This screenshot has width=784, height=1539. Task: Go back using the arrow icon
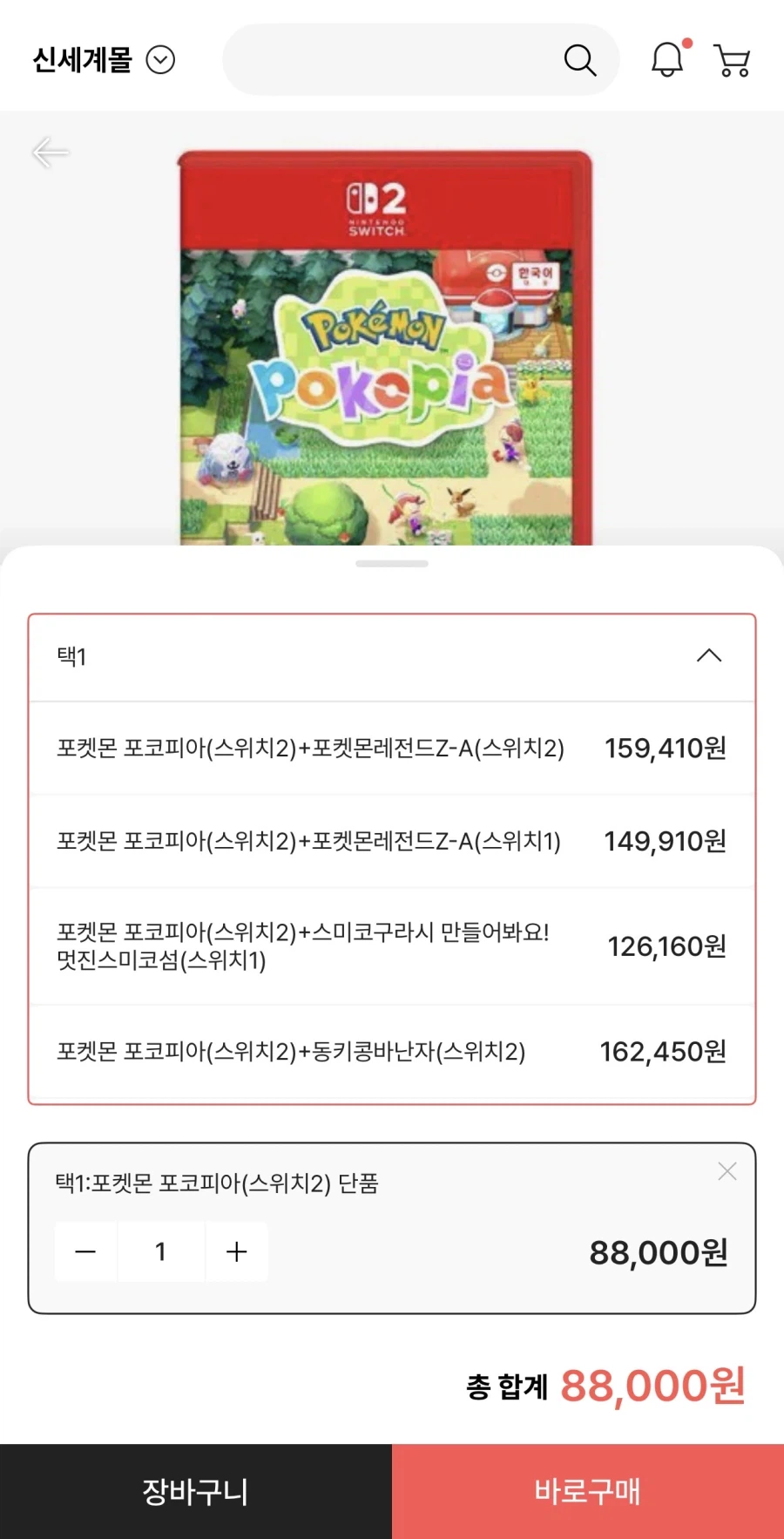(50, 153)
